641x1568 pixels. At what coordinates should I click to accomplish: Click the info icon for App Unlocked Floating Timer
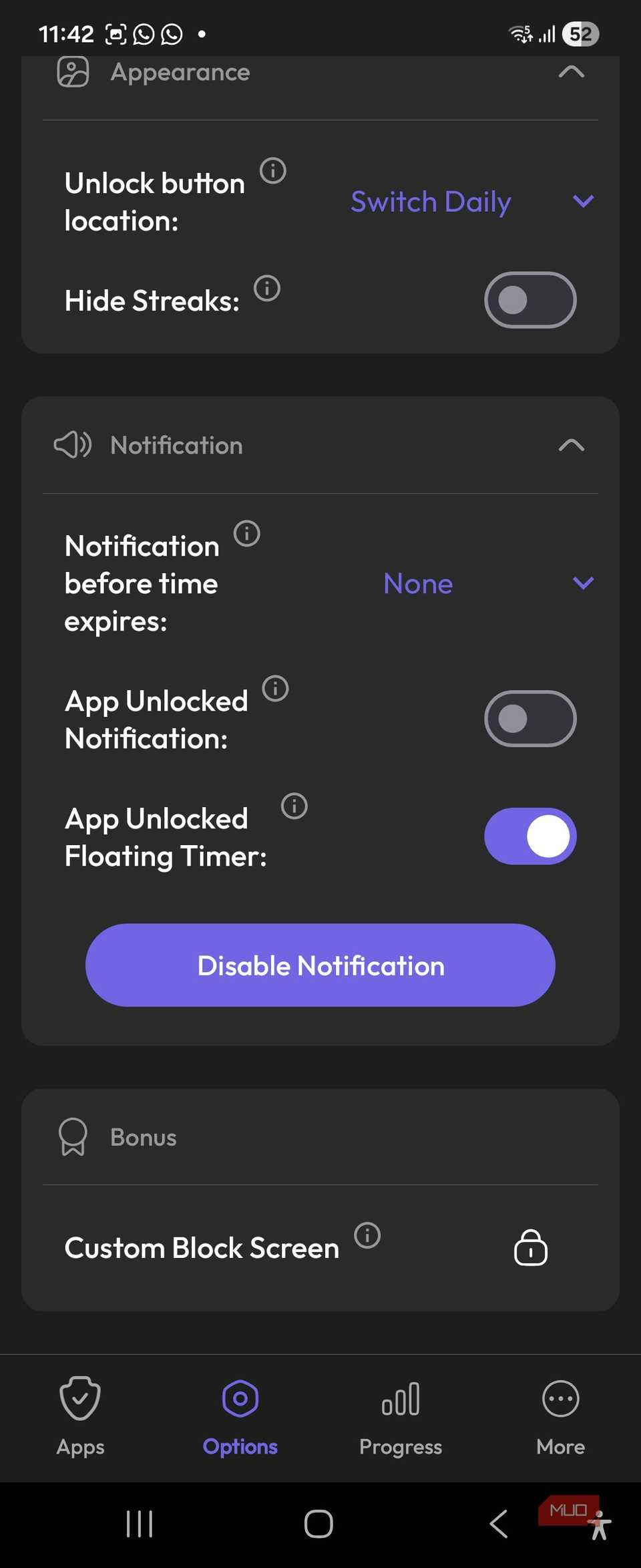pyautogui.click(x=294, y=806)
